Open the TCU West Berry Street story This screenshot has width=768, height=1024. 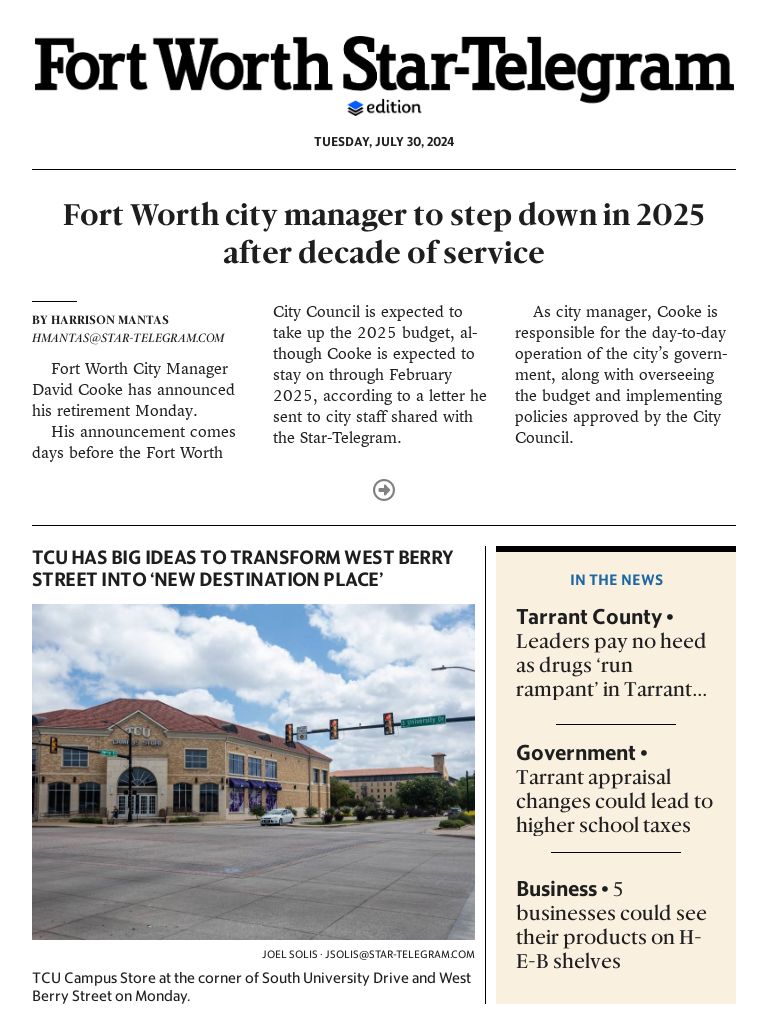click(243, 568)
